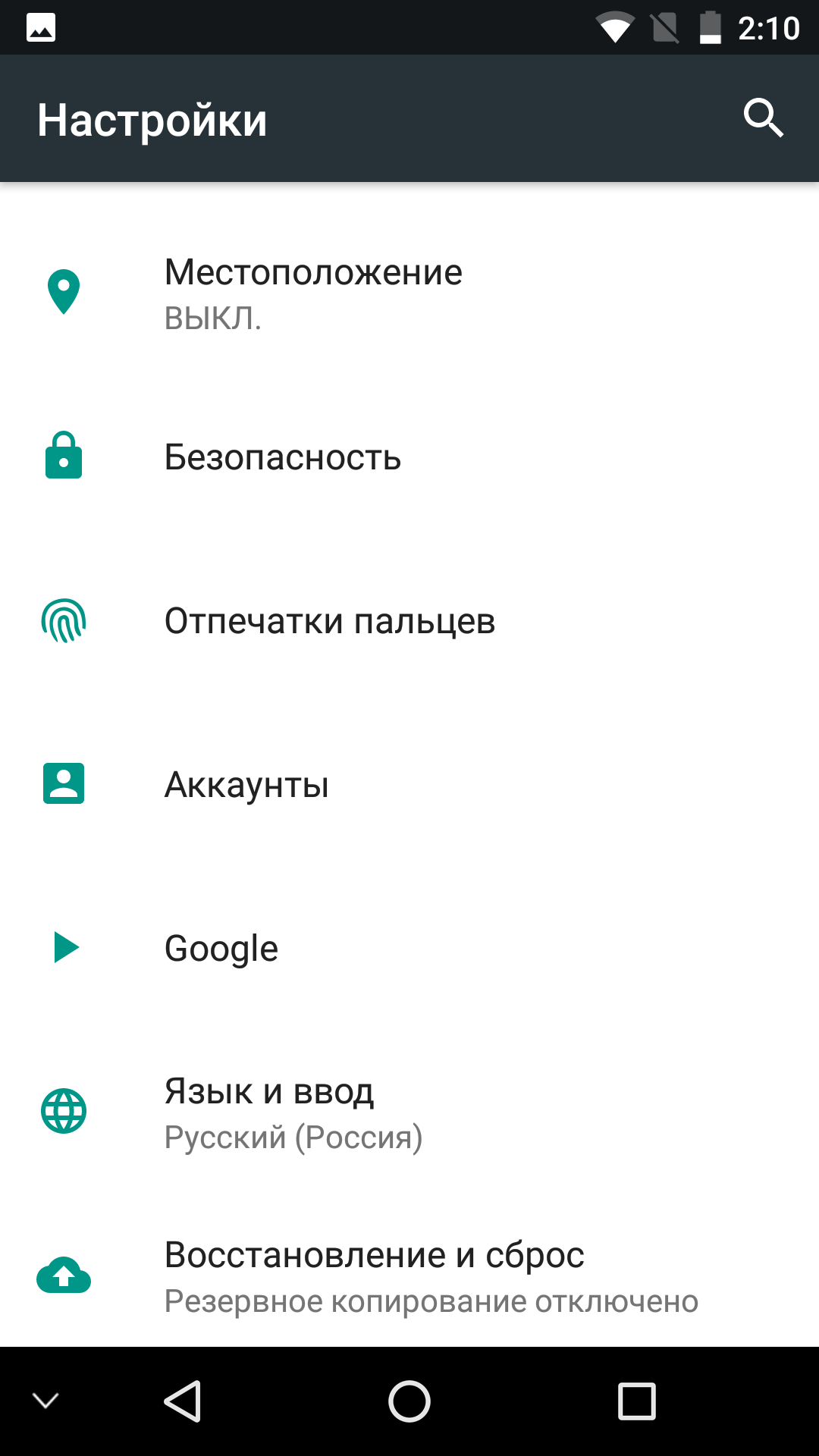Image resolution: width=819 pixels, height=1456 pixels.
Task: Open the settings search icon
Action: click(762, 118)
